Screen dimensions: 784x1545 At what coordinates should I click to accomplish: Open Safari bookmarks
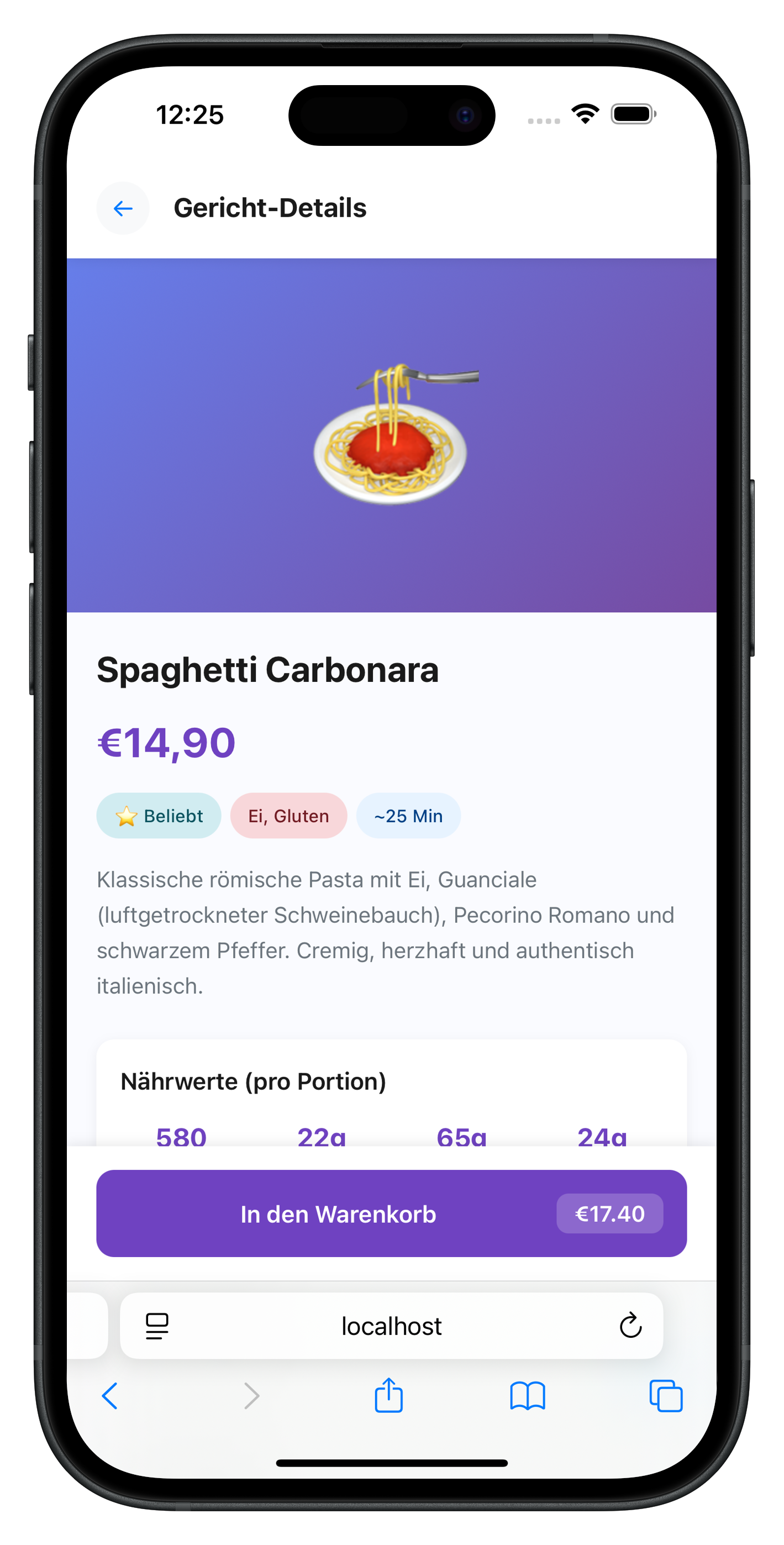527,1396
